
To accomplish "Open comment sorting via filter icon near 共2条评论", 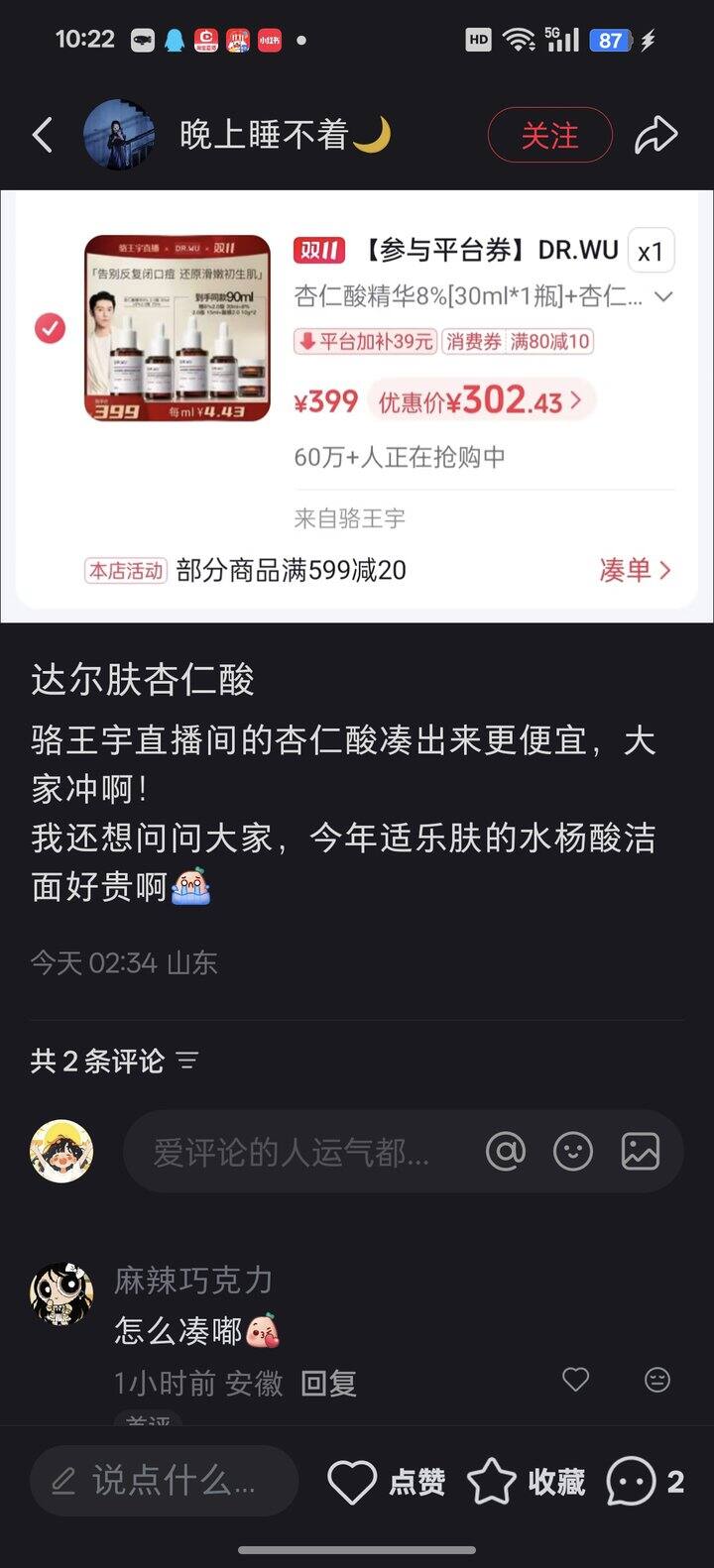I will point(184,1060).
